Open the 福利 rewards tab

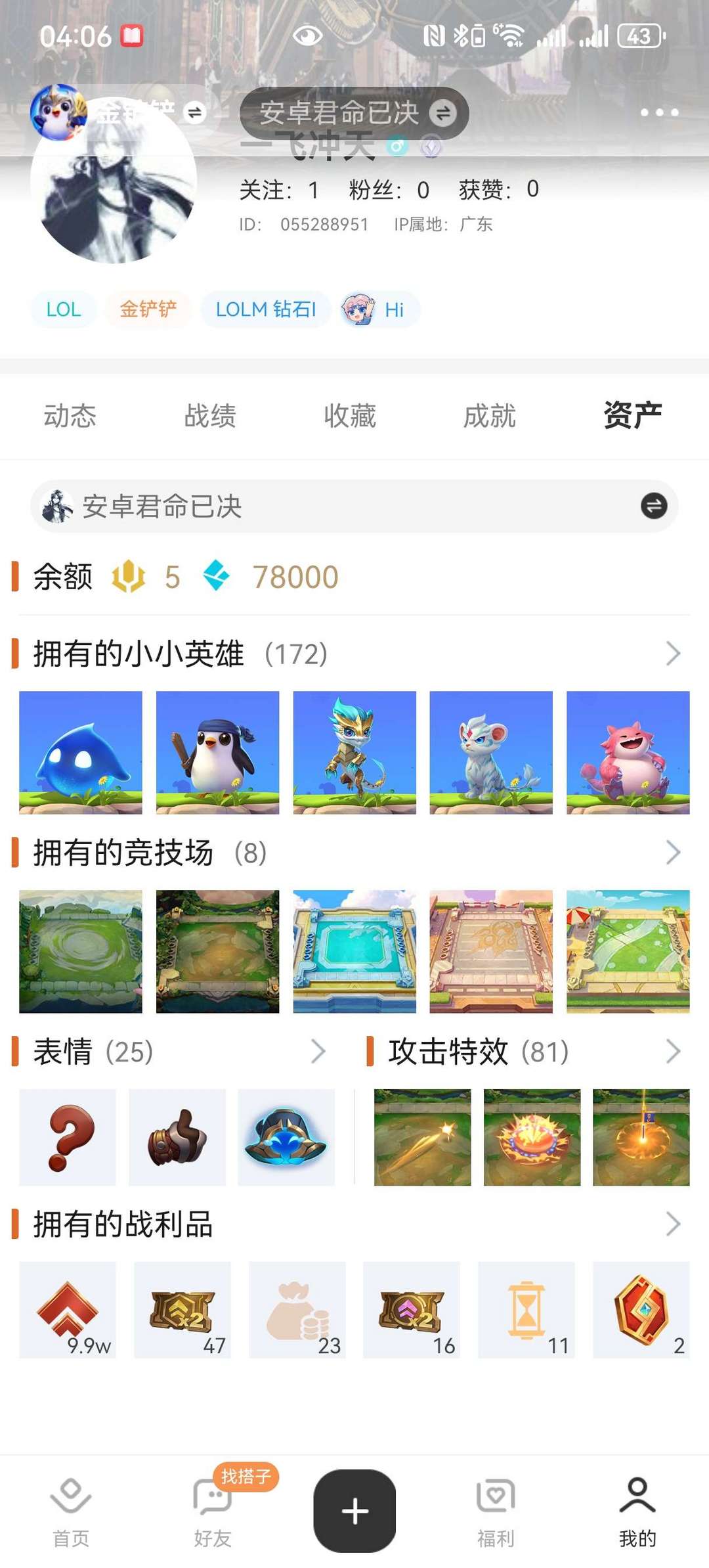(x=495, y=1510)
